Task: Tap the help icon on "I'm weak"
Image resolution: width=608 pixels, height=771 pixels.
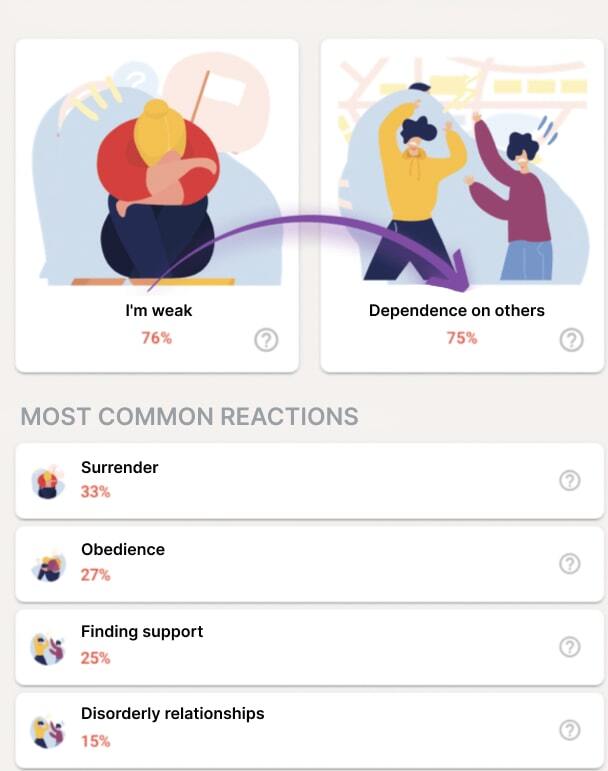Action: (x=265, y=341)
